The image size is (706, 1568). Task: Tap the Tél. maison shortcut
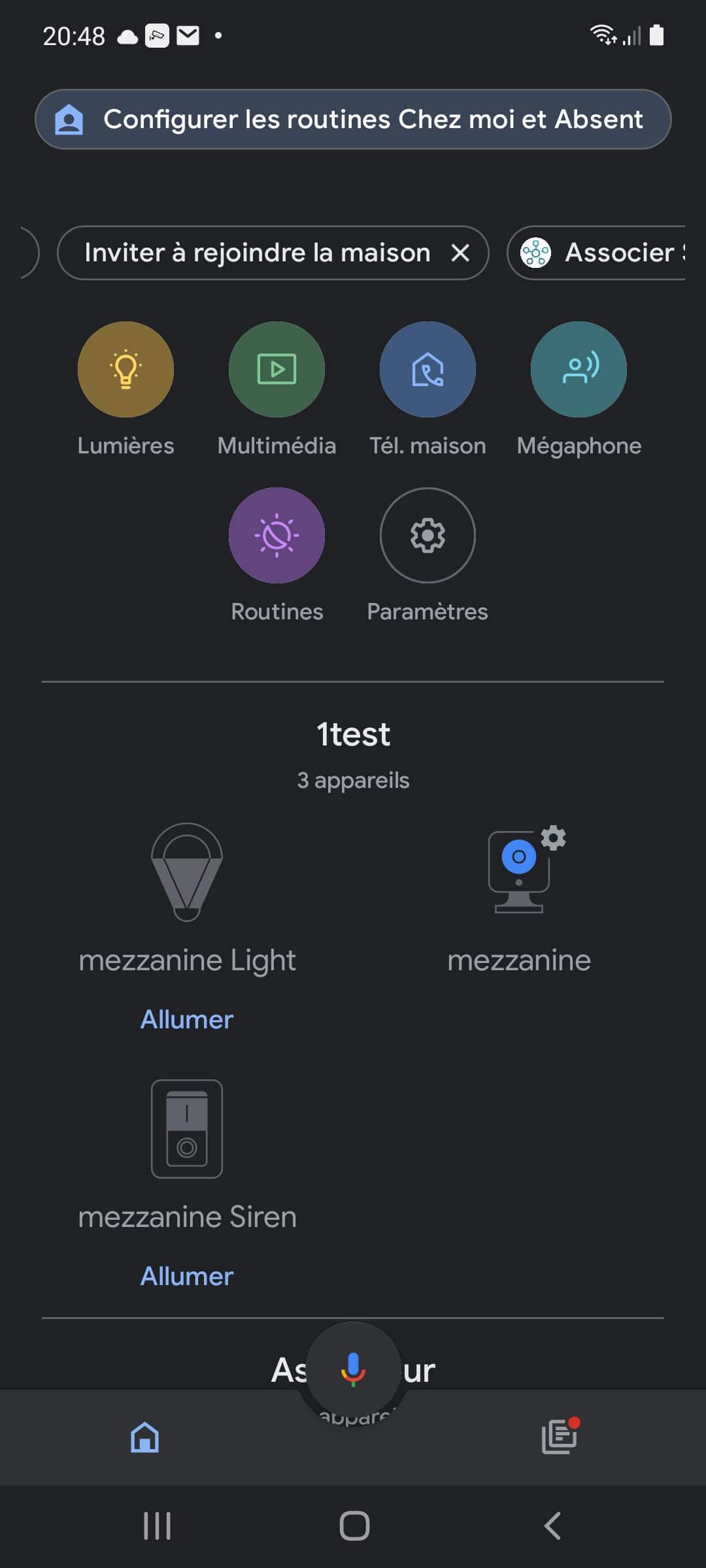click(x=428, y=369)
